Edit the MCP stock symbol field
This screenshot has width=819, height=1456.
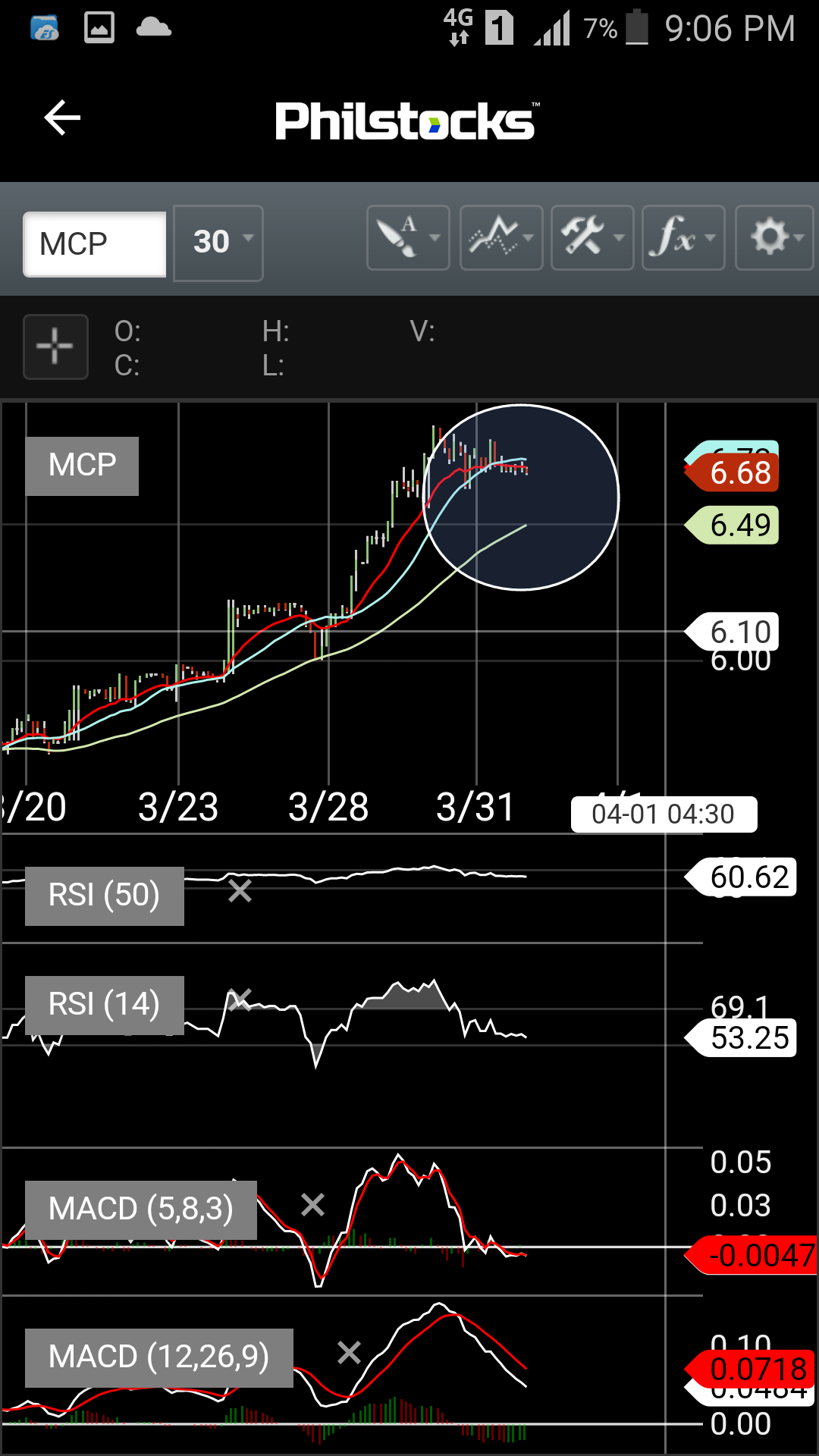[95, 244]
